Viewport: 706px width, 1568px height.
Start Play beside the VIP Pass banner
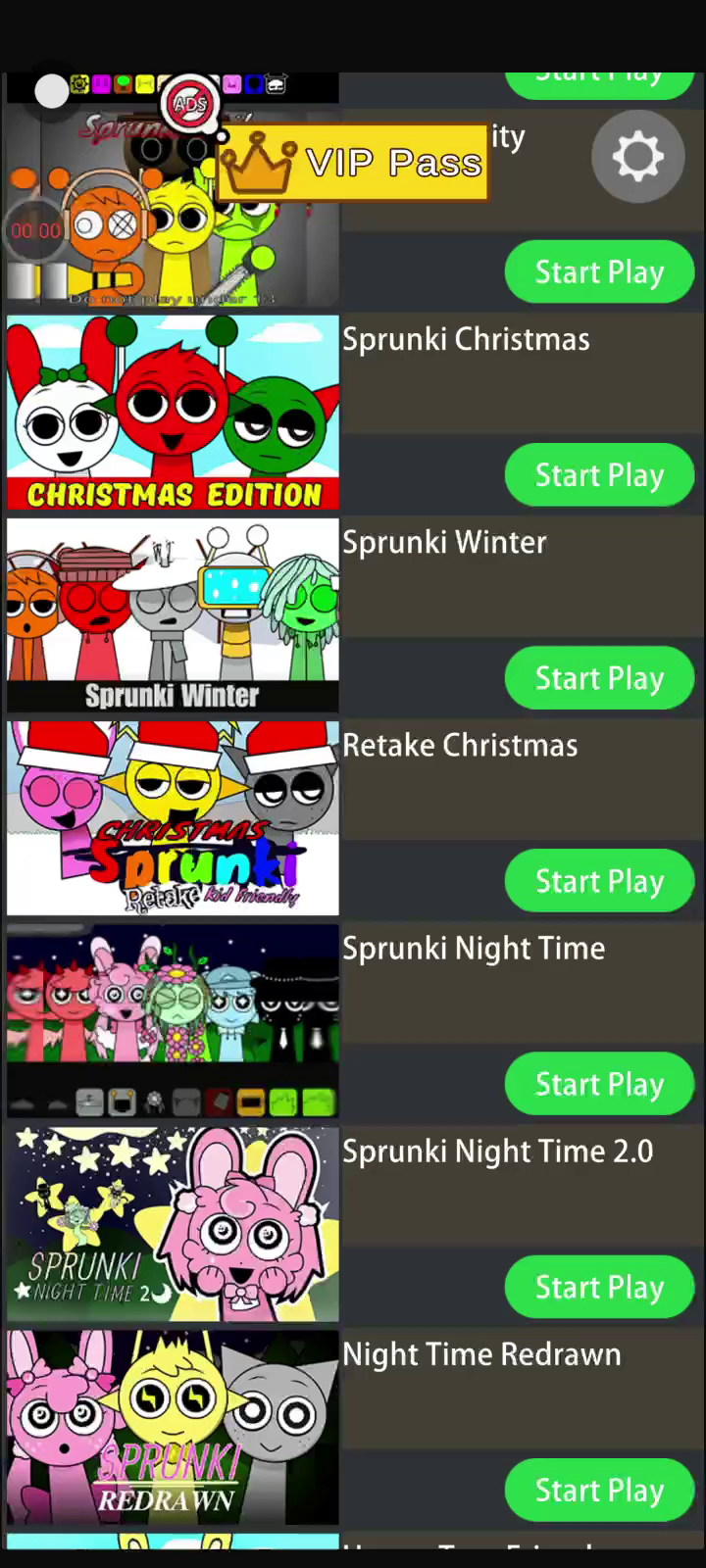[x=600, y=272]
